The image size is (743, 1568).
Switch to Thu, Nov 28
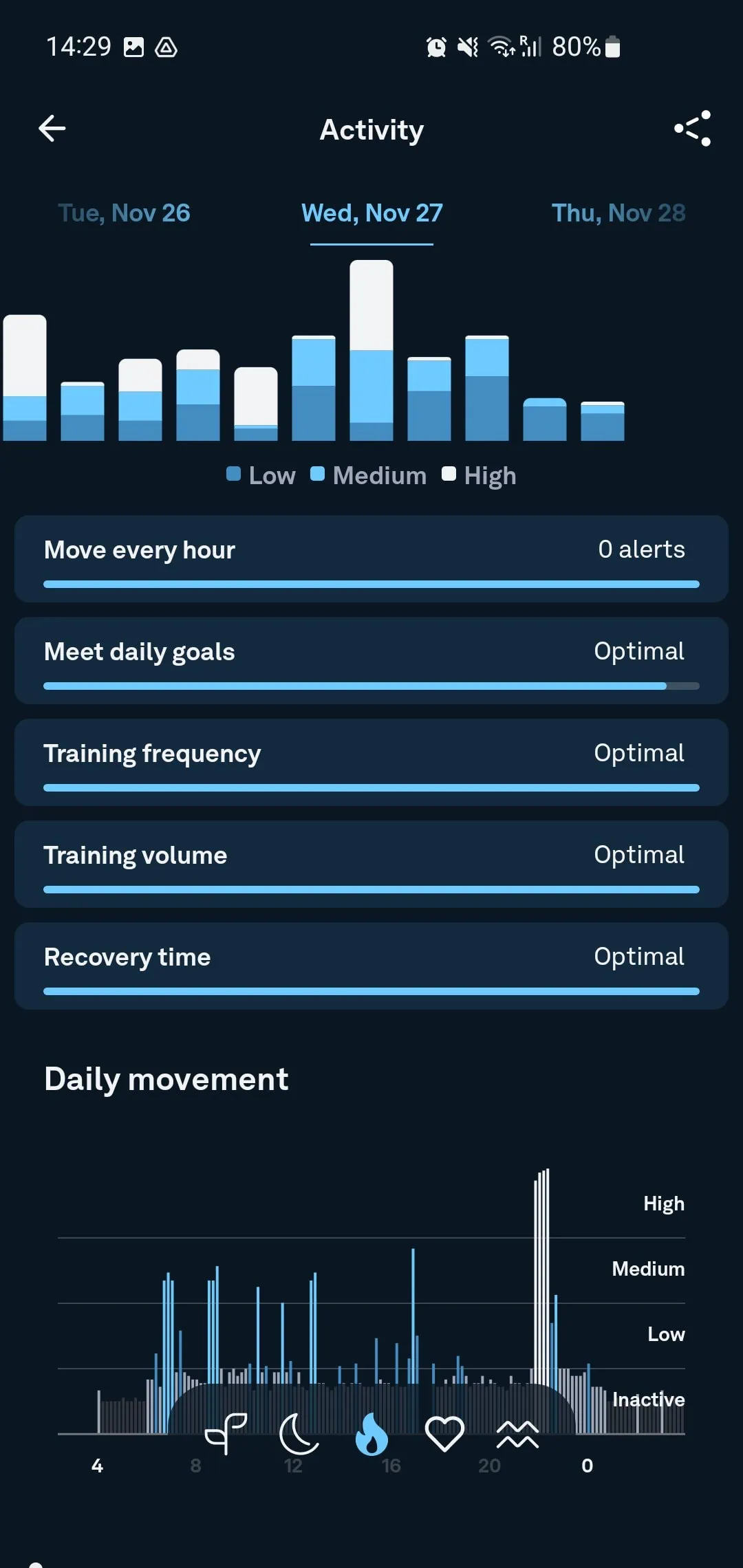(x=618, y=213)
